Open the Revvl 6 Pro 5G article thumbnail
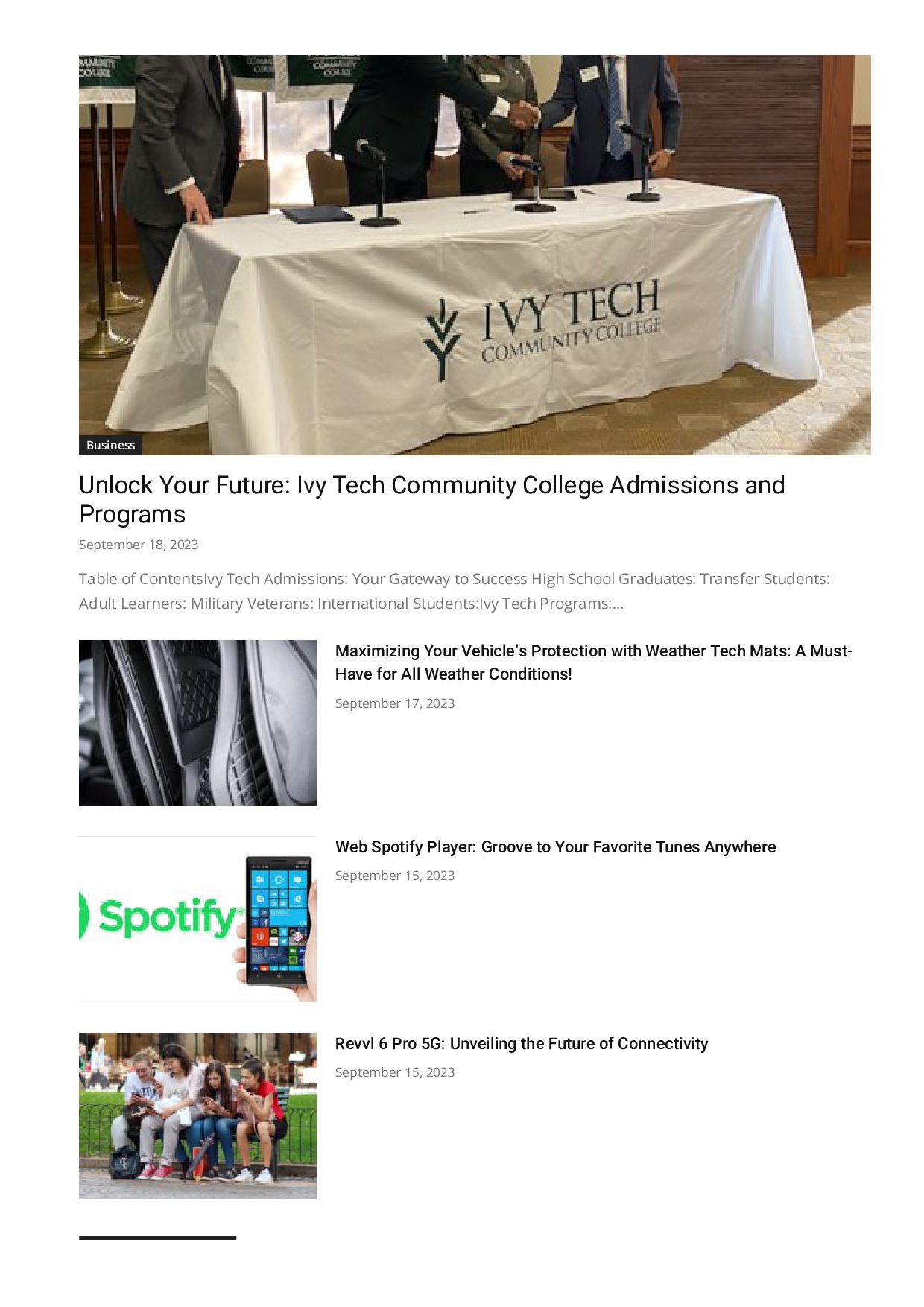The image size is (924, 1307). 197,1115
